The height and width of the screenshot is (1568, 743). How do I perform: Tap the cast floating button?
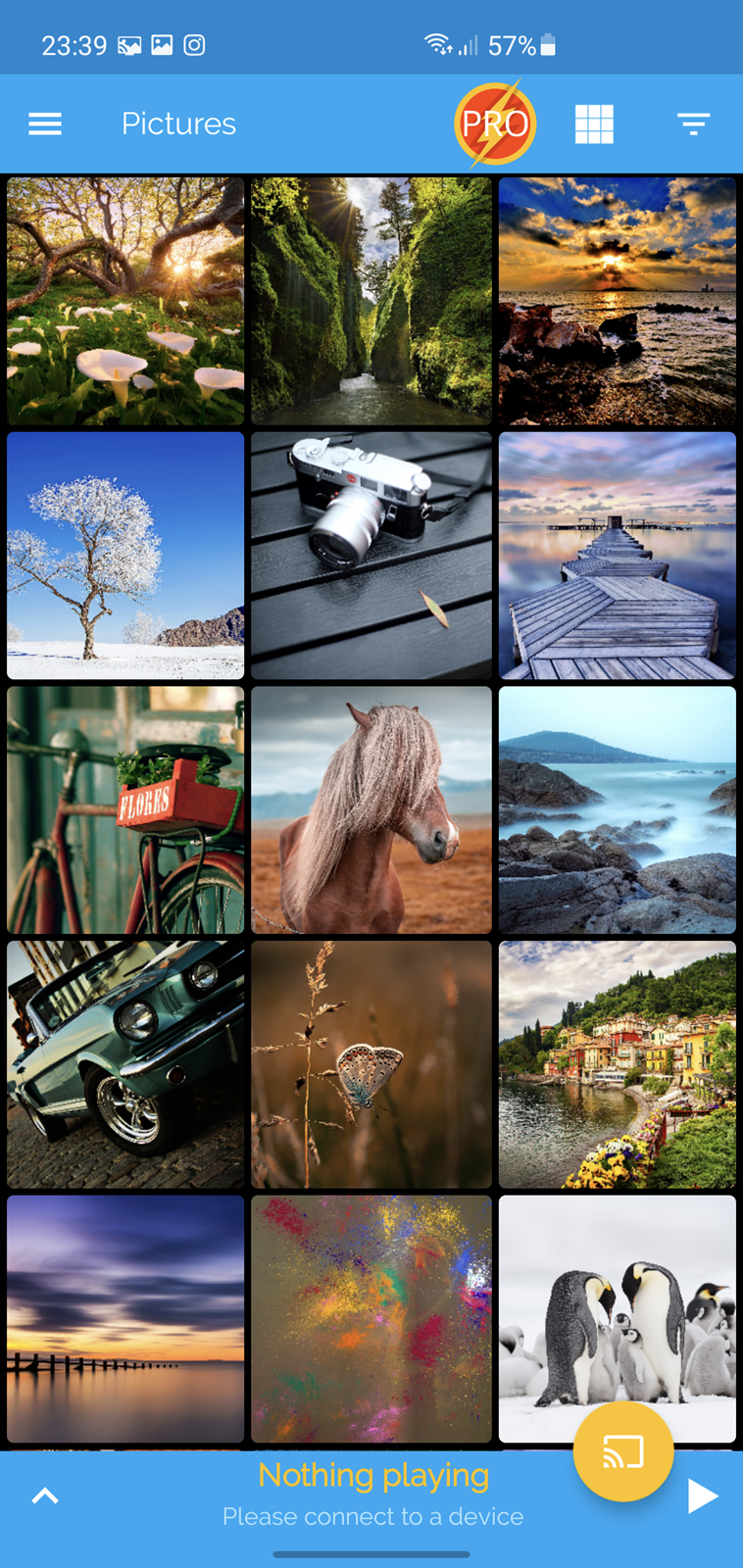pyautogui.click(x=623, y=1451)
